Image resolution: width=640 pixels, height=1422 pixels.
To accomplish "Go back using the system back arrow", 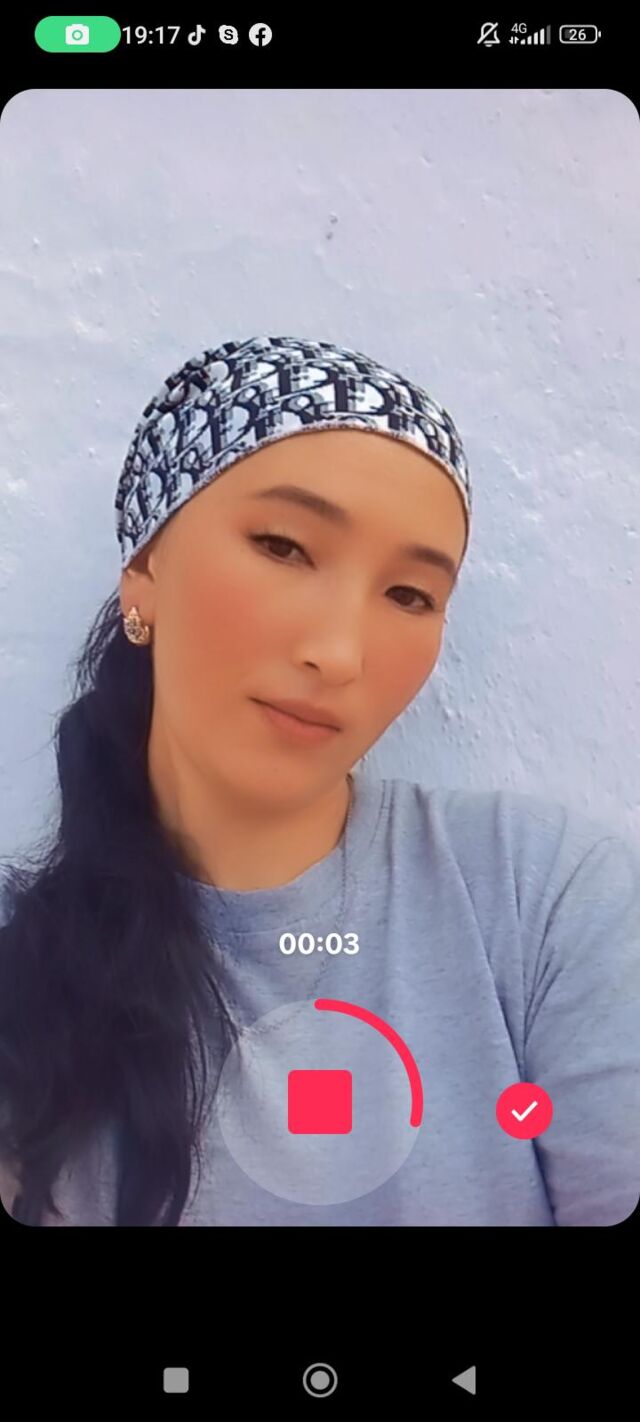I will (x=464, y=1380).
